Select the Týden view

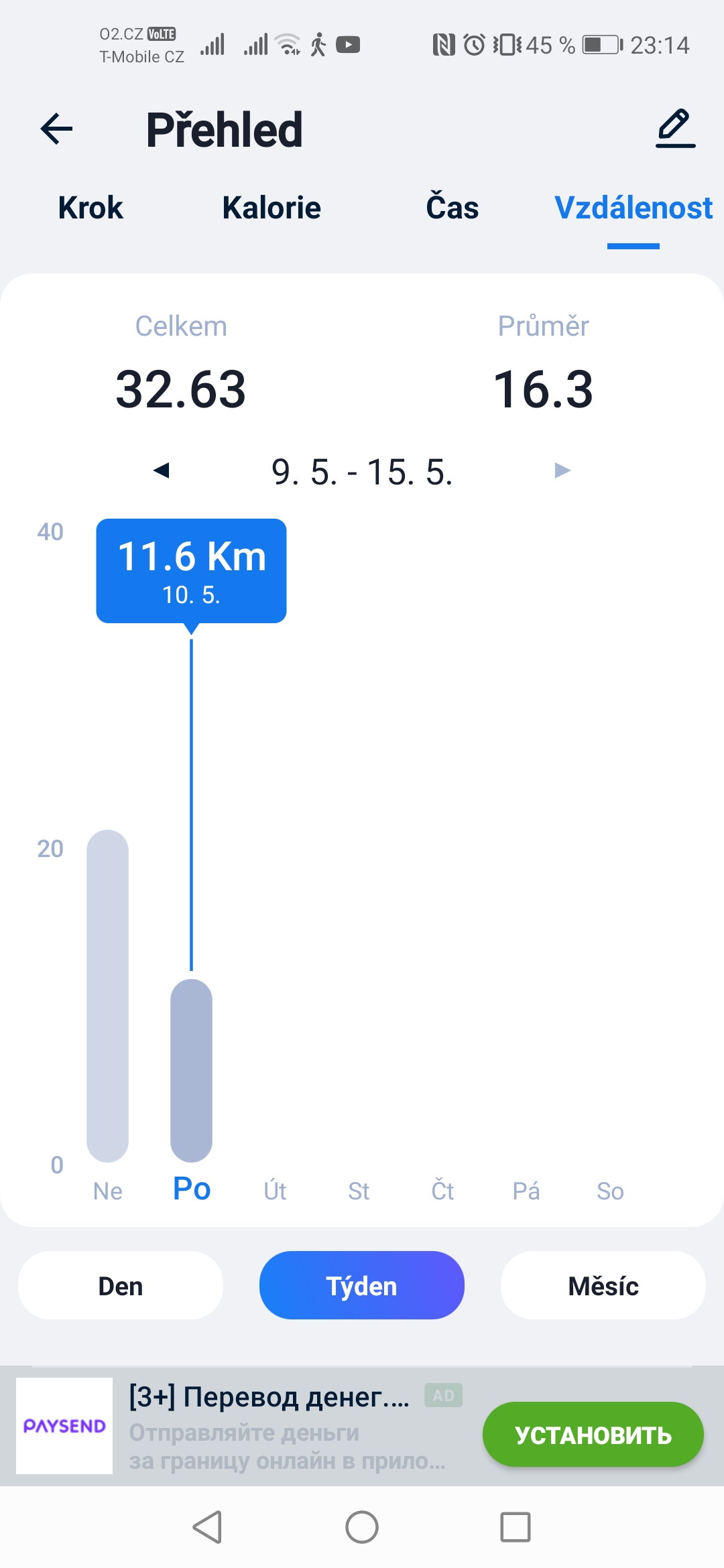362,1285
